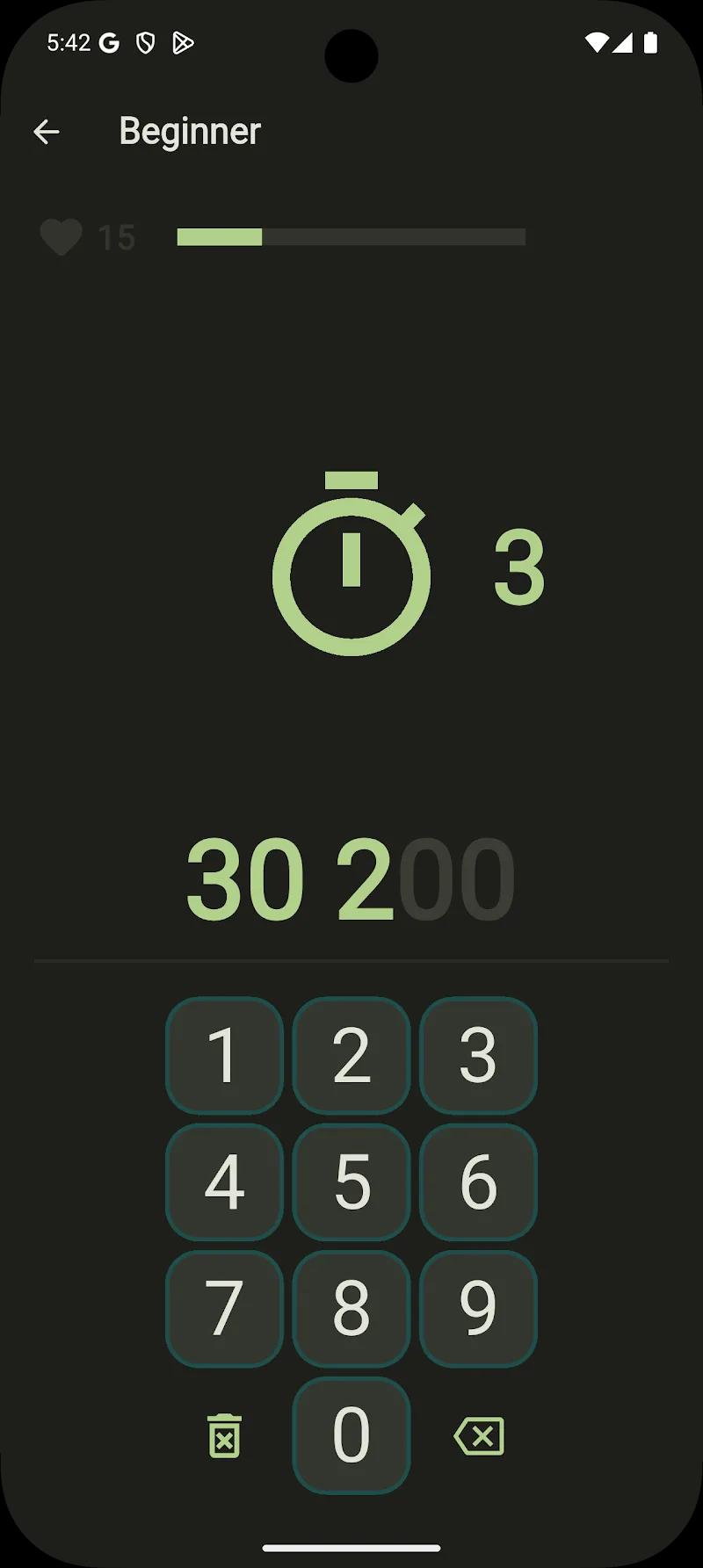Screen dimensions: 703x1568
Task: Tap the entered answer 30 2
Action: coord(290,877)
